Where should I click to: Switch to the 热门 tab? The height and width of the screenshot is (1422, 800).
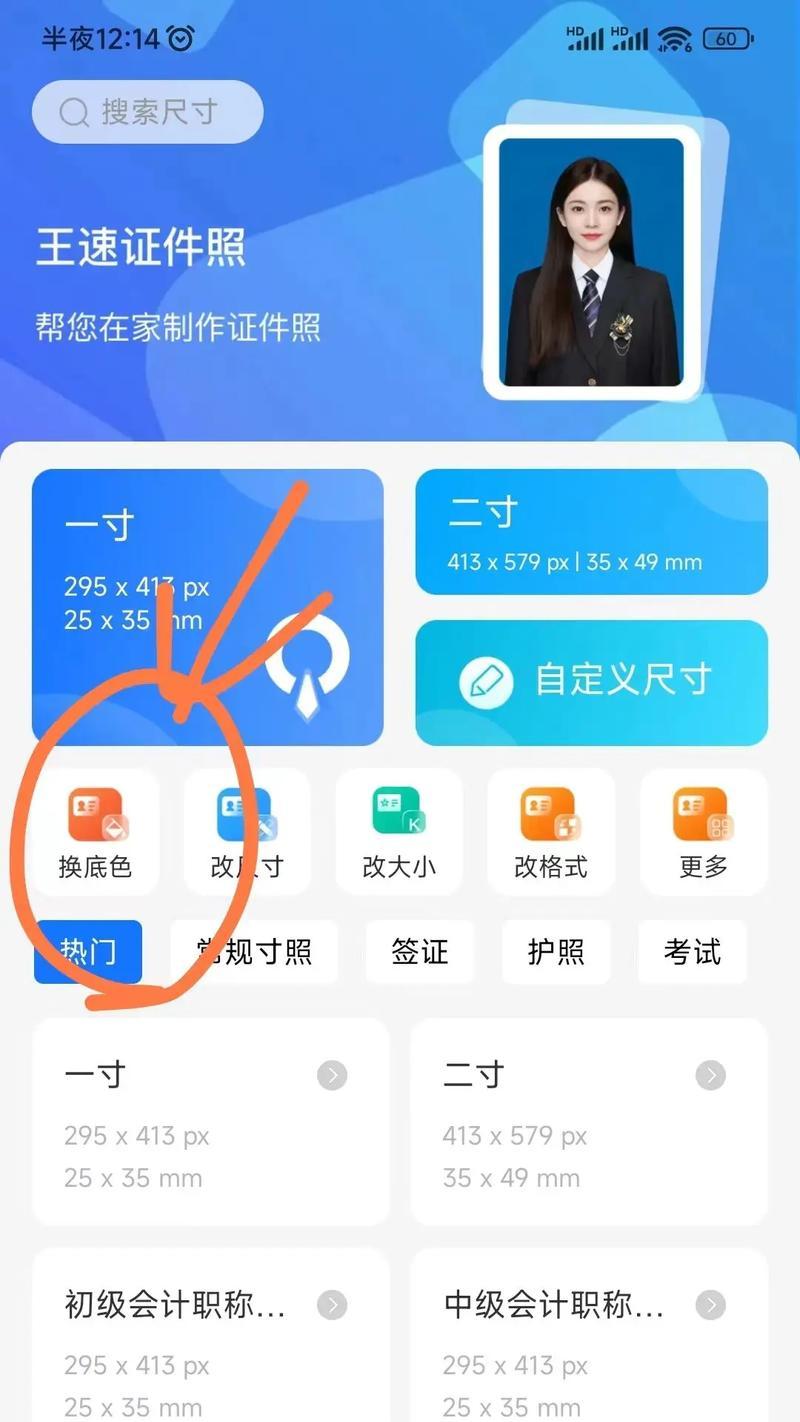(88, 952)
